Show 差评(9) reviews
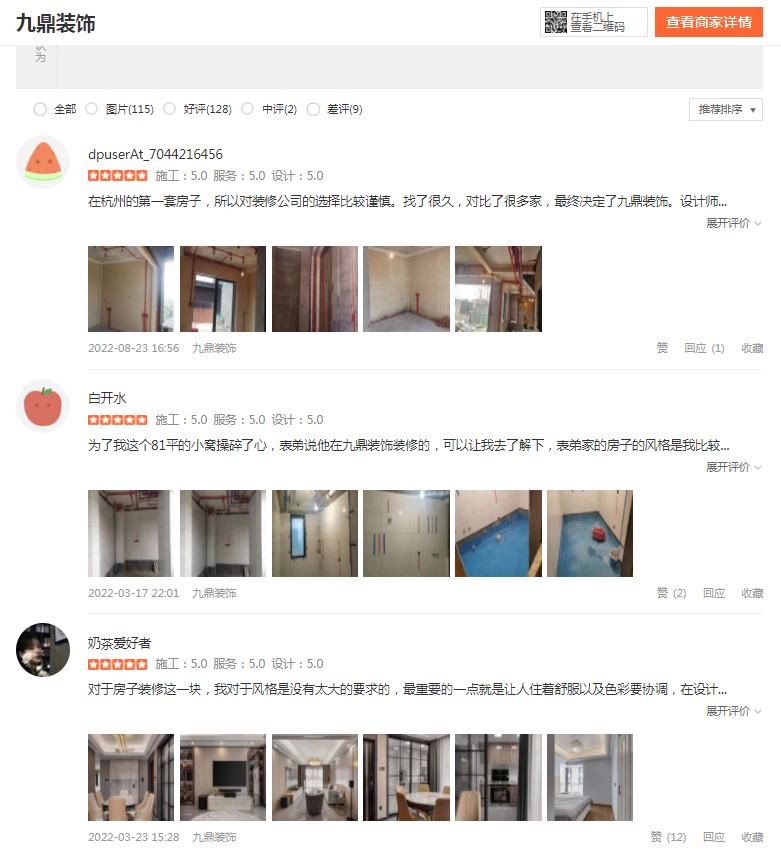 [314, 109]
